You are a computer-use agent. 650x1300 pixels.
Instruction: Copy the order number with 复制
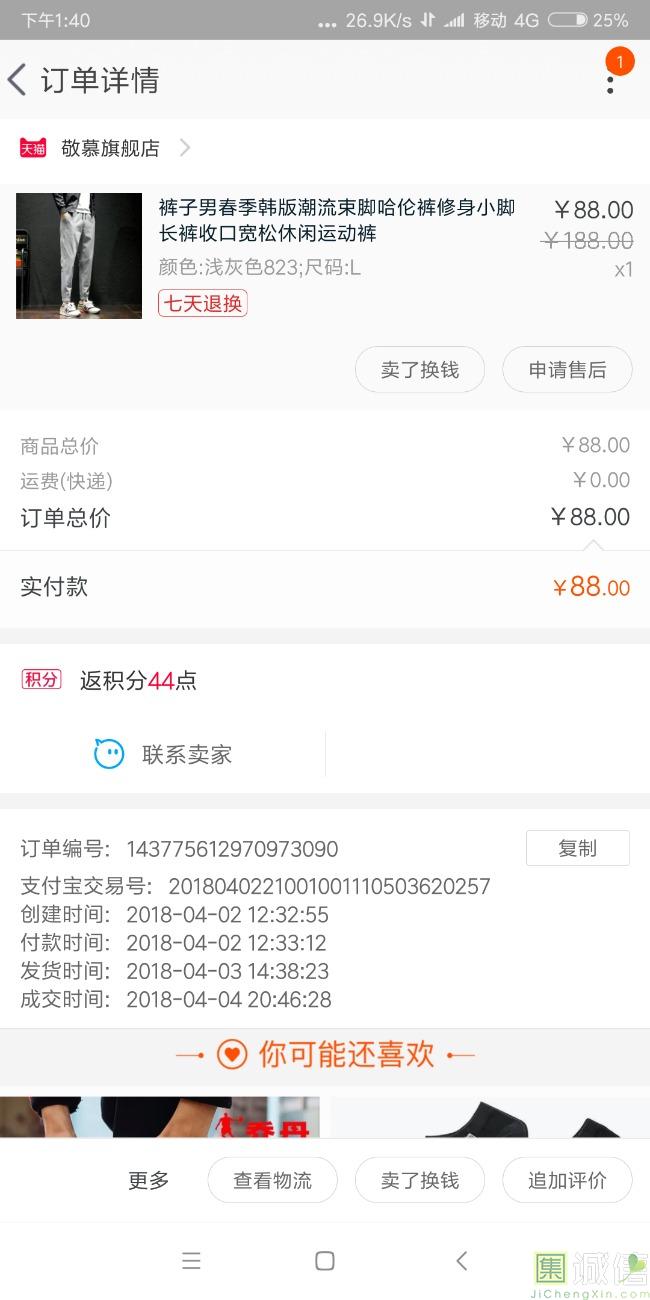pos(577,848)
